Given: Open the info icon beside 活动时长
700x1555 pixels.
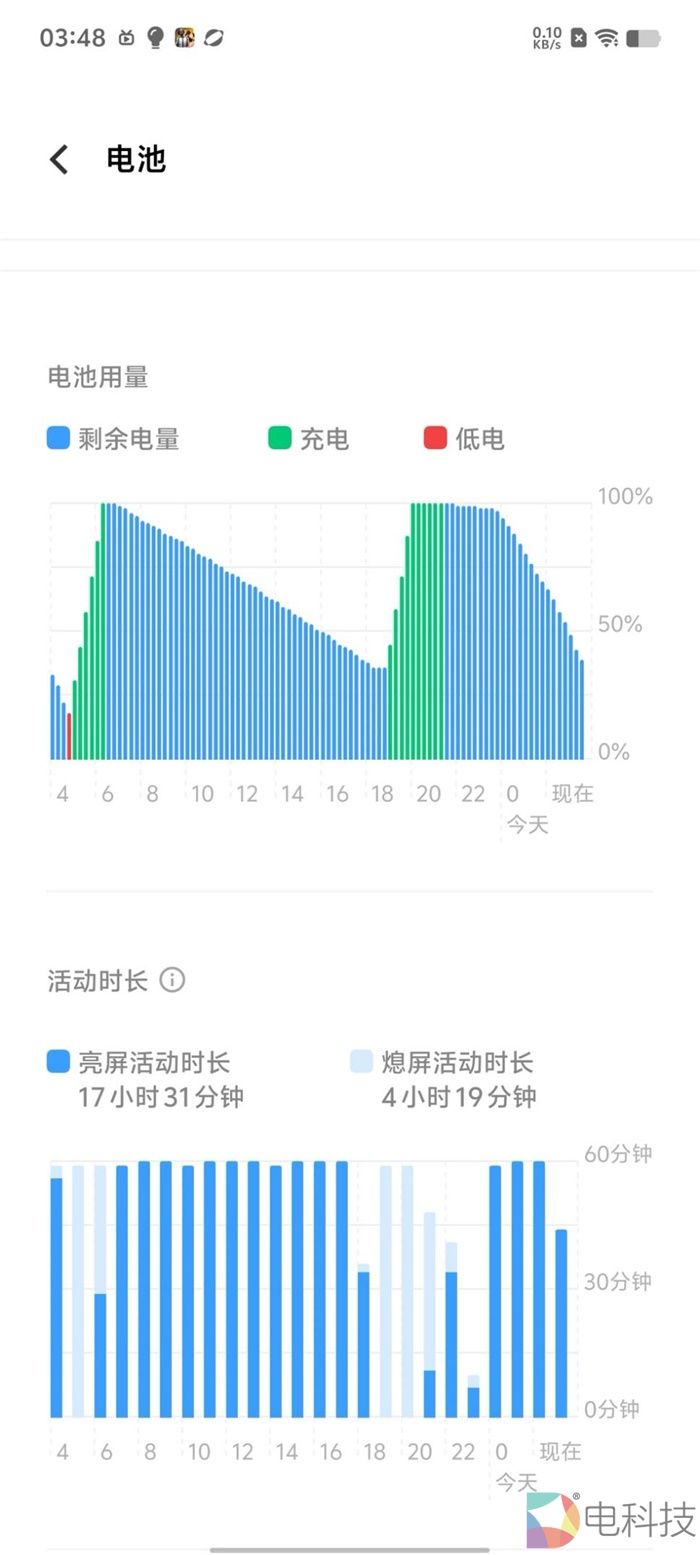Looking at the screenshot, I should coord(172,980).
